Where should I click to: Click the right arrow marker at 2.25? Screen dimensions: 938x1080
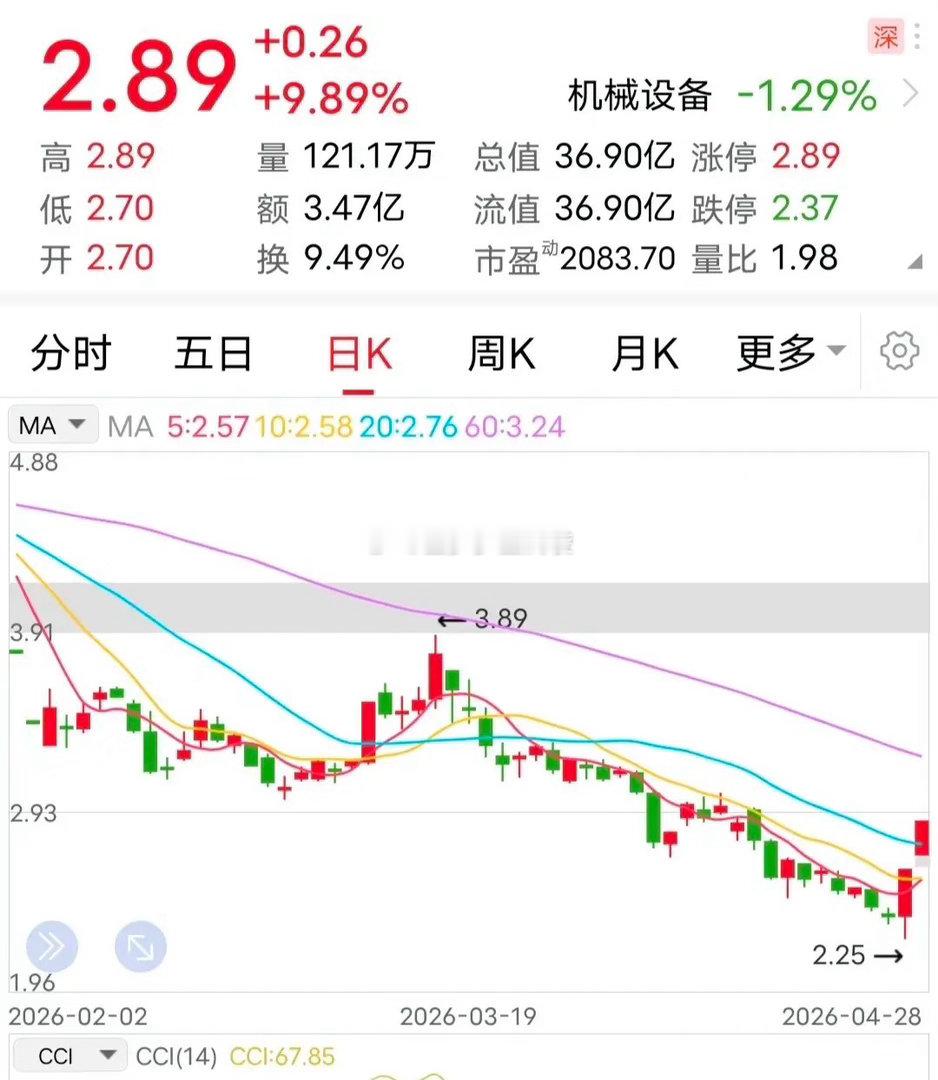[886, 956]
